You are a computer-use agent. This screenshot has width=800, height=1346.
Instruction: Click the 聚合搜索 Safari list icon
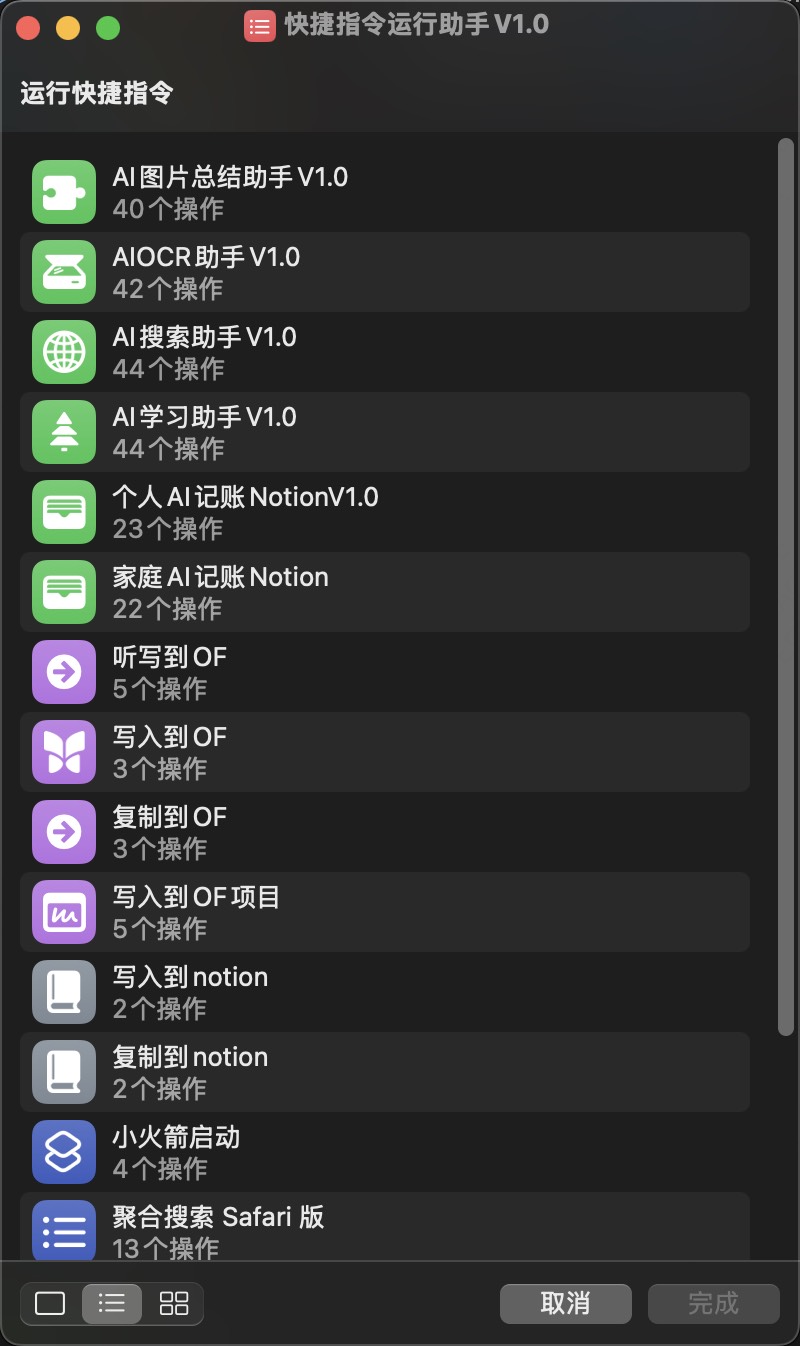(x=63, y=1229)
